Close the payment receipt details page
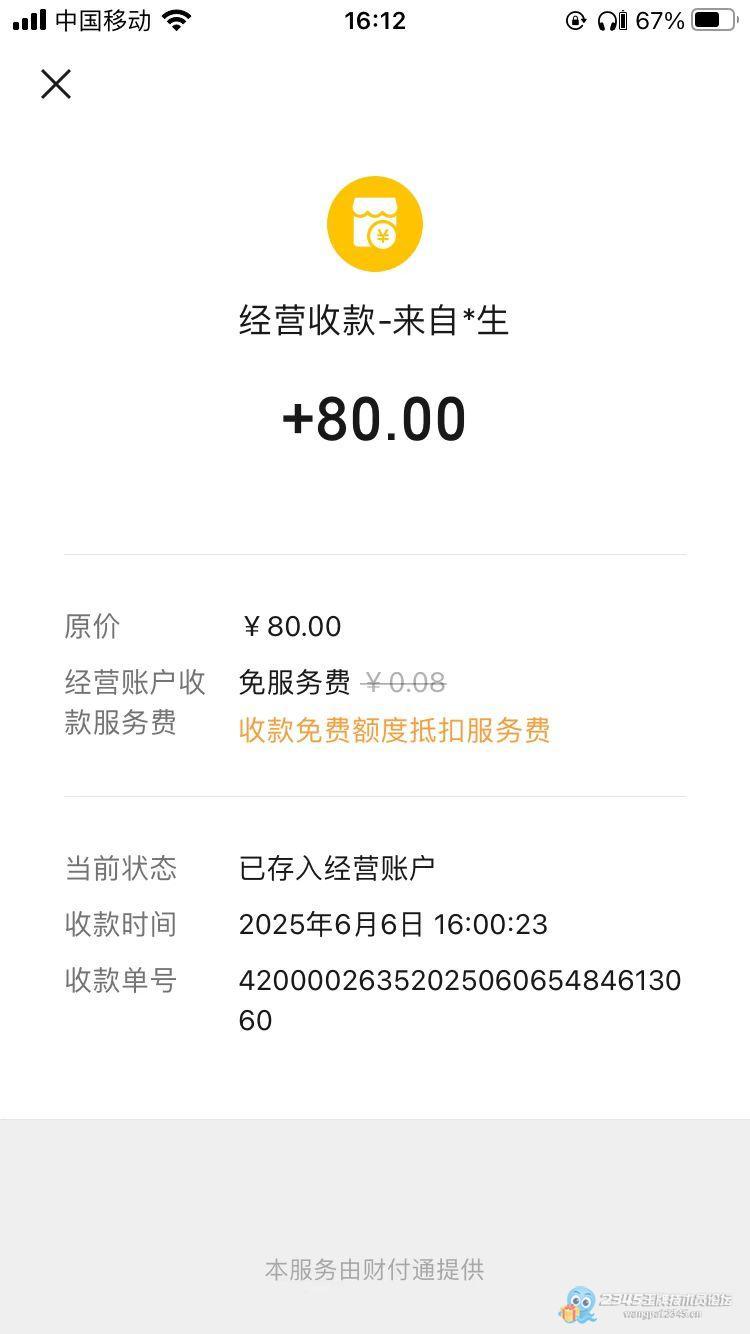The height and width of the screenshot is (1334, 750). [56, 84]
